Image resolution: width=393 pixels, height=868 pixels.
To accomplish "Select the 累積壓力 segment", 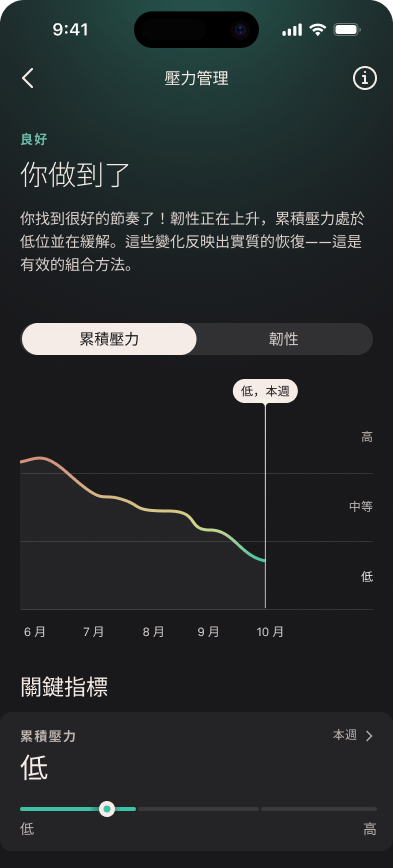I will click(109, 339).
